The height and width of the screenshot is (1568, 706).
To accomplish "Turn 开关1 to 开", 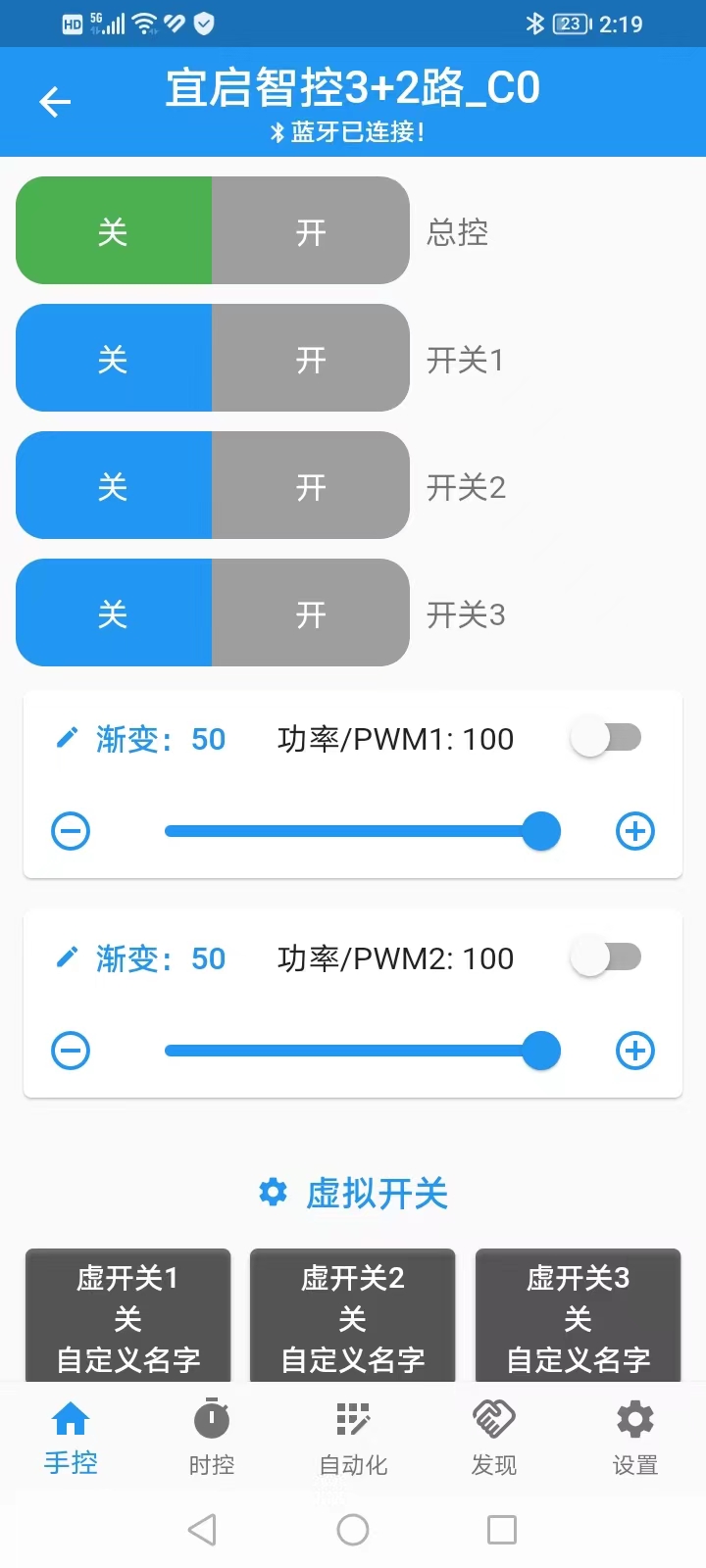I will tap(312, 358).
